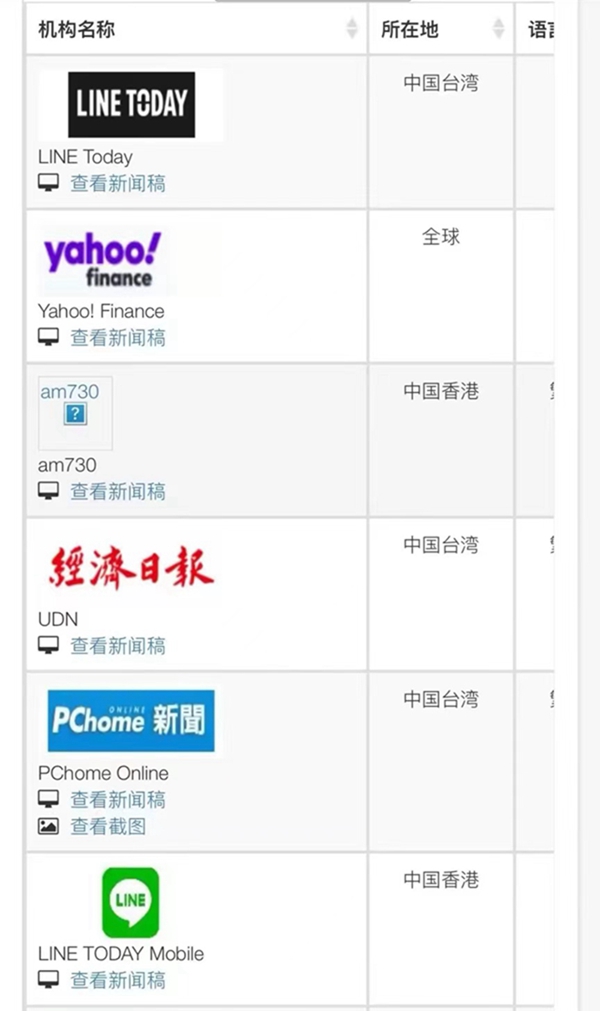This screenshot has height=1011, width=600.
Task: View press release for LINE TODAY Mobile
Action: click(117, 980)
